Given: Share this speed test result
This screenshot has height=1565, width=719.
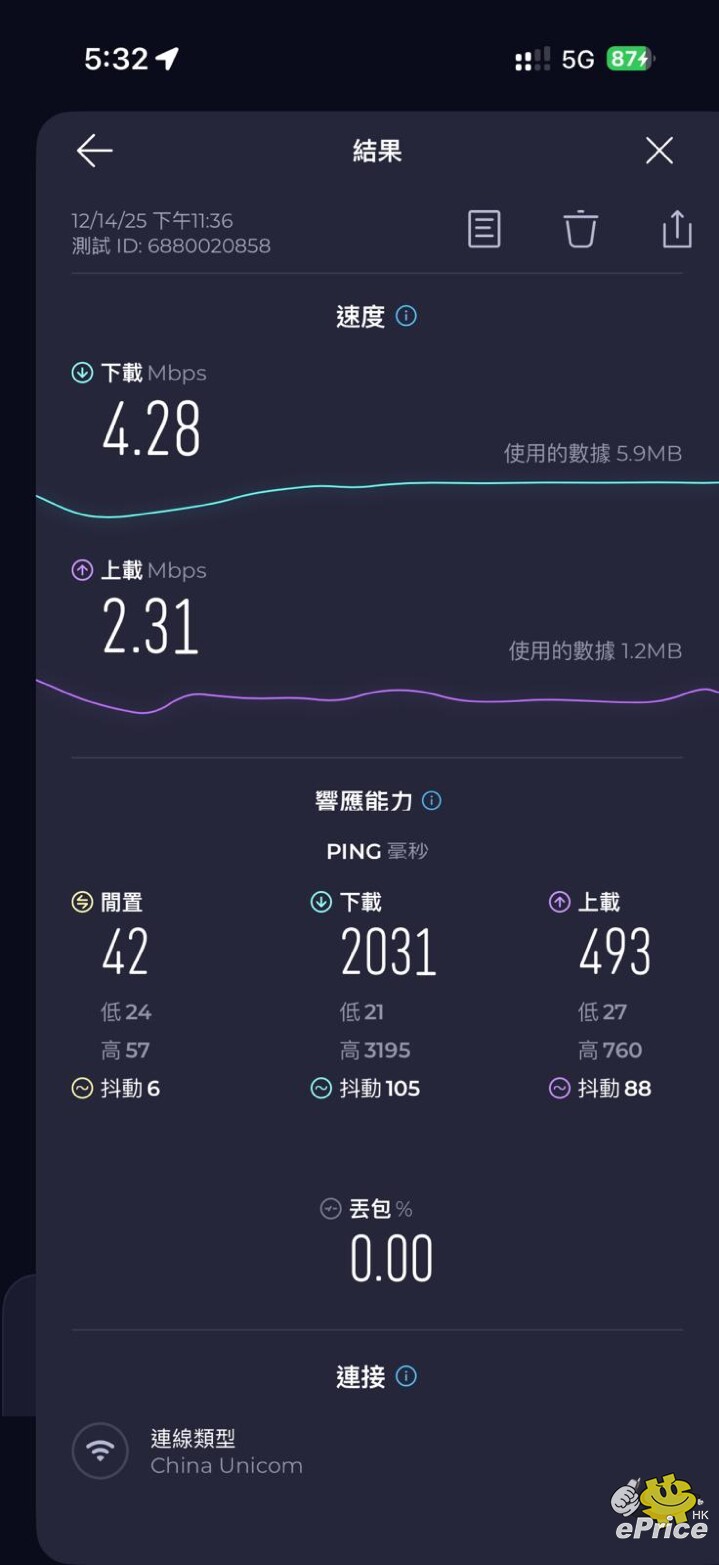Looking at the screenshot, I should [677, 229].
